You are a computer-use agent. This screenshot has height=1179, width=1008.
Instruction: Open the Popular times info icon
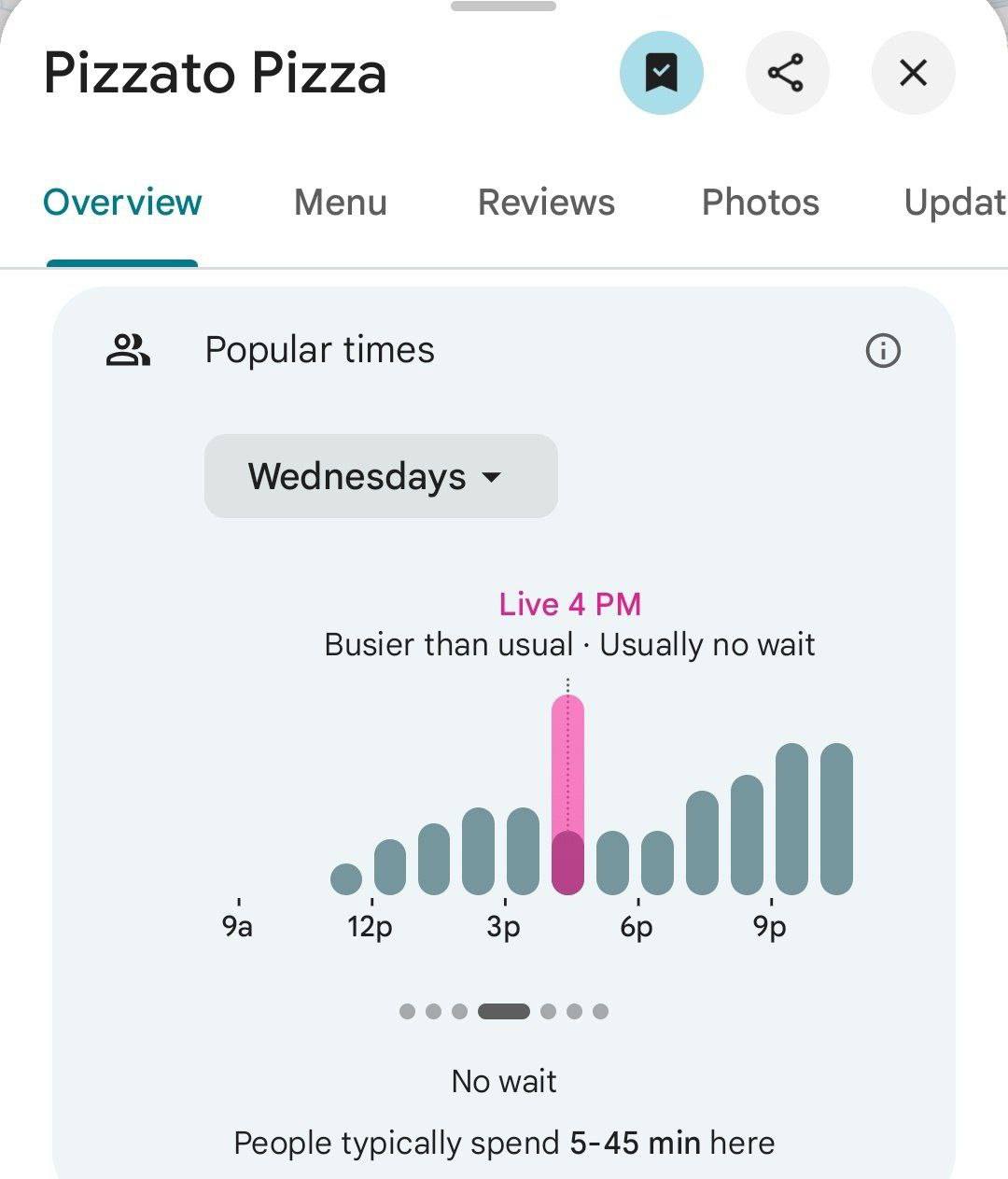(883, 351)
